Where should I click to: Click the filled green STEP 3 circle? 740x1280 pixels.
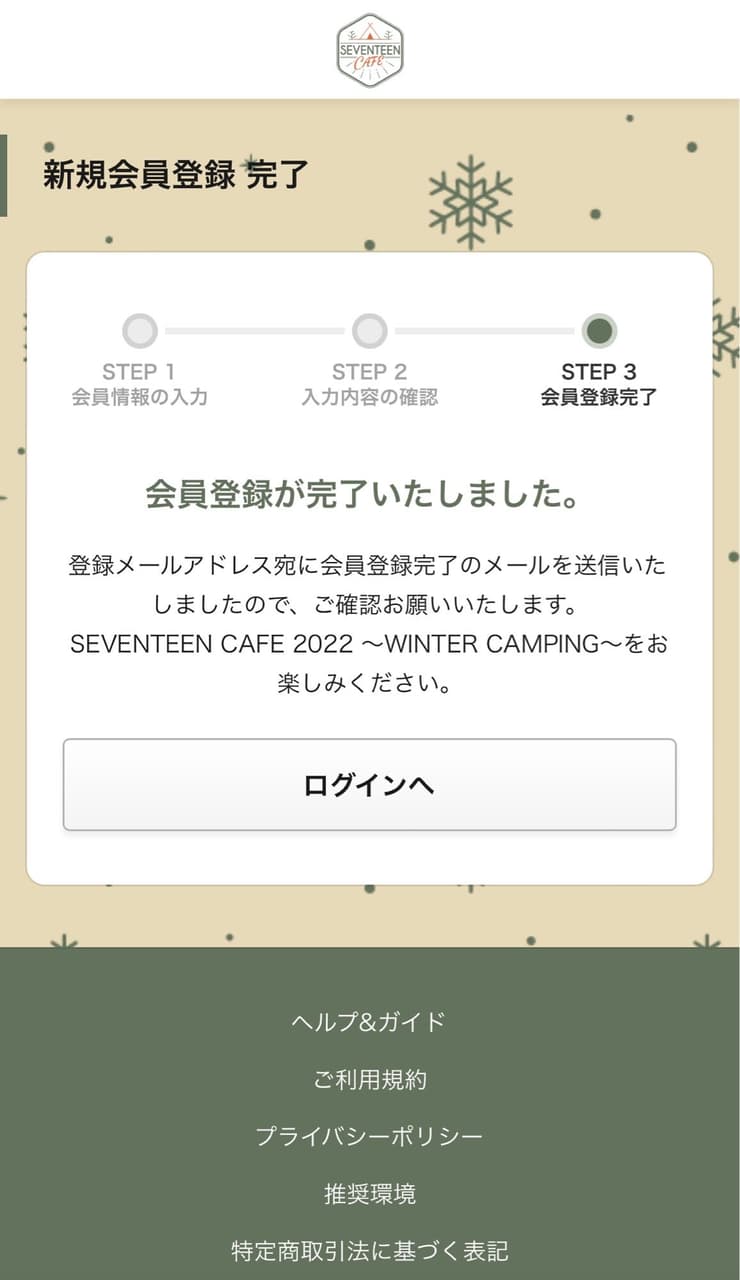point(600,330)
